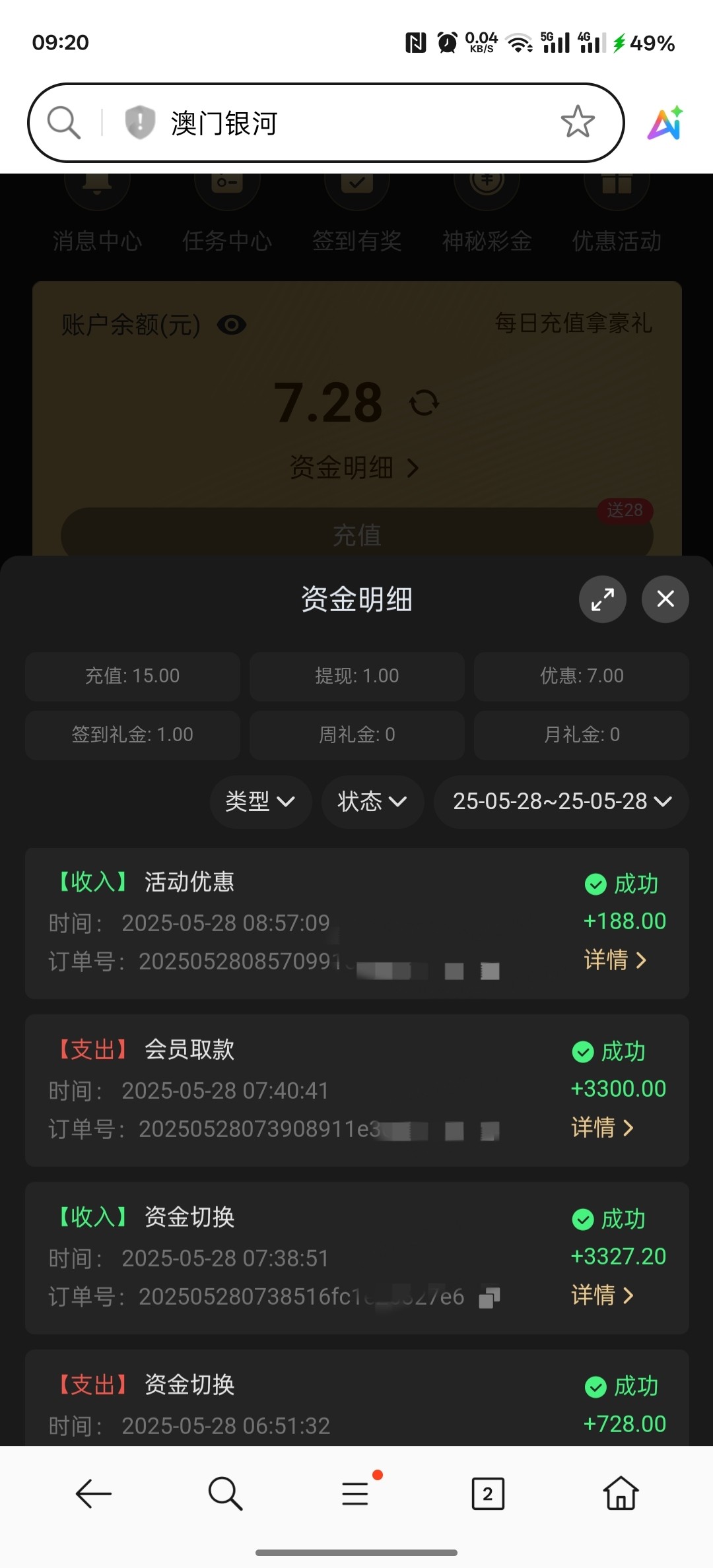Close the 资金明细 panel
This screenshot has height=1568, width=713.
[x=665, y=599]
